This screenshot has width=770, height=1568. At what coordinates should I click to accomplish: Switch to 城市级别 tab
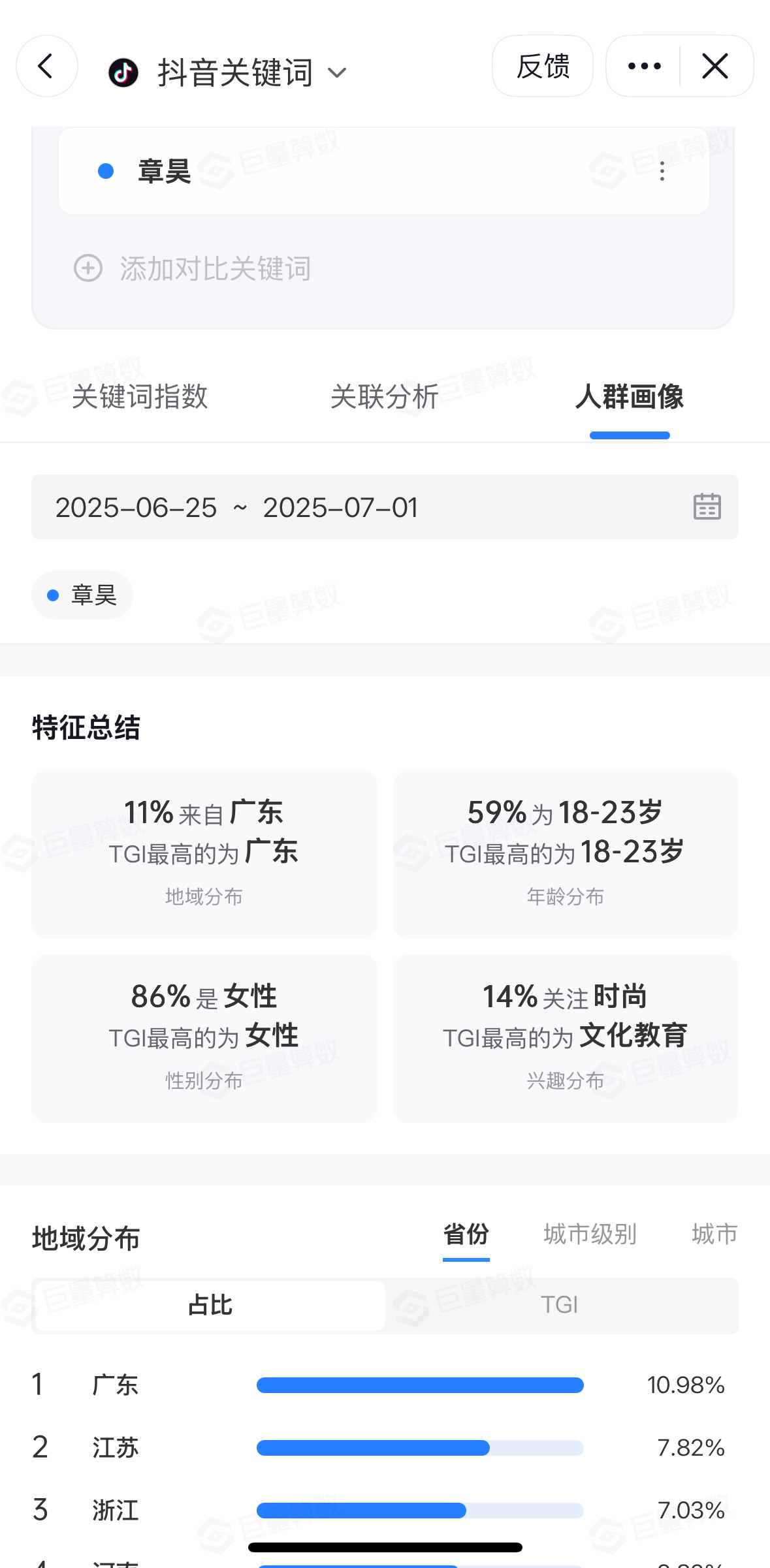(x=590, y=1234)
